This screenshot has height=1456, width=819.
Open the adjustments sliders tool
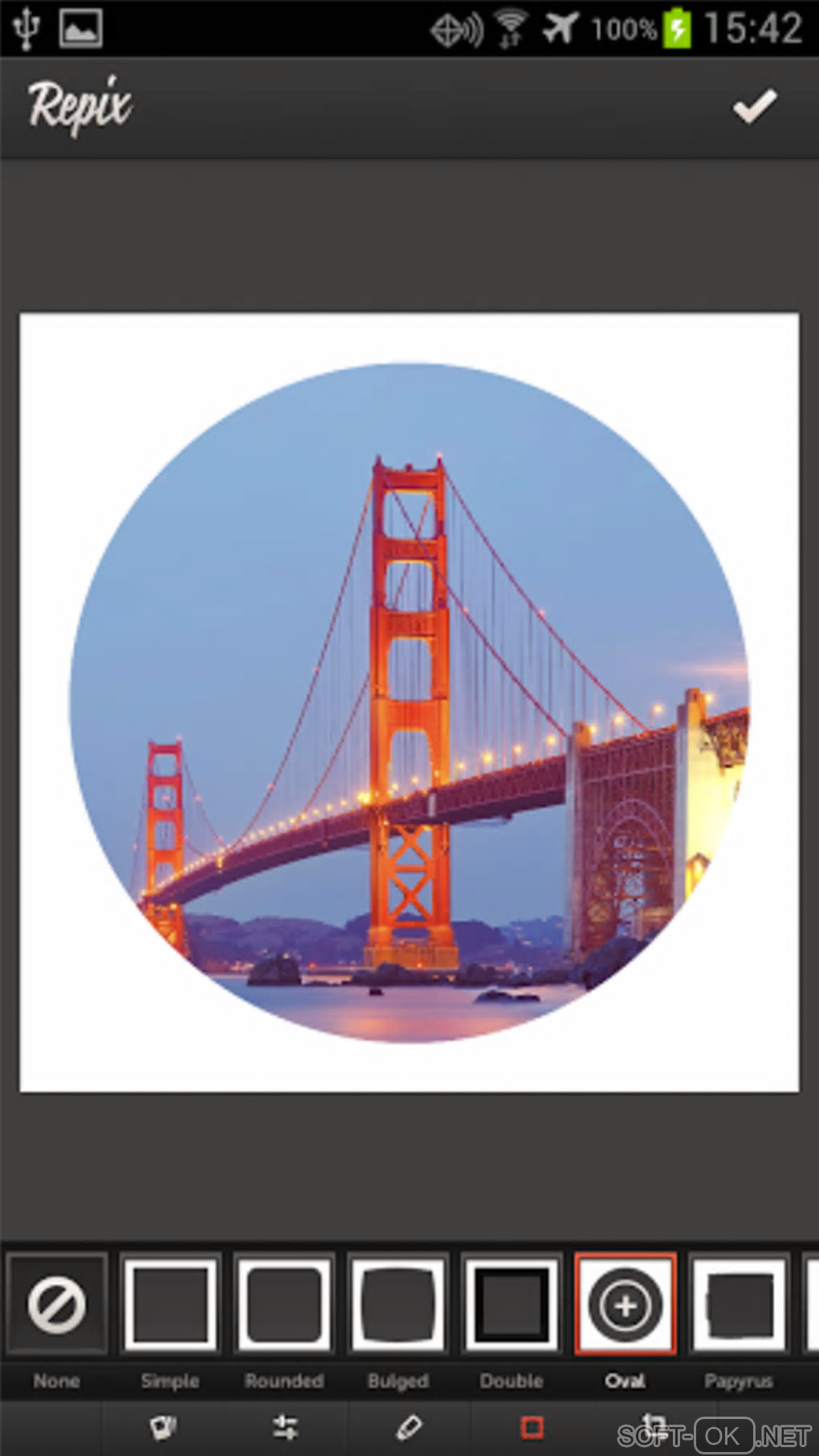(x=285, y=1427)
